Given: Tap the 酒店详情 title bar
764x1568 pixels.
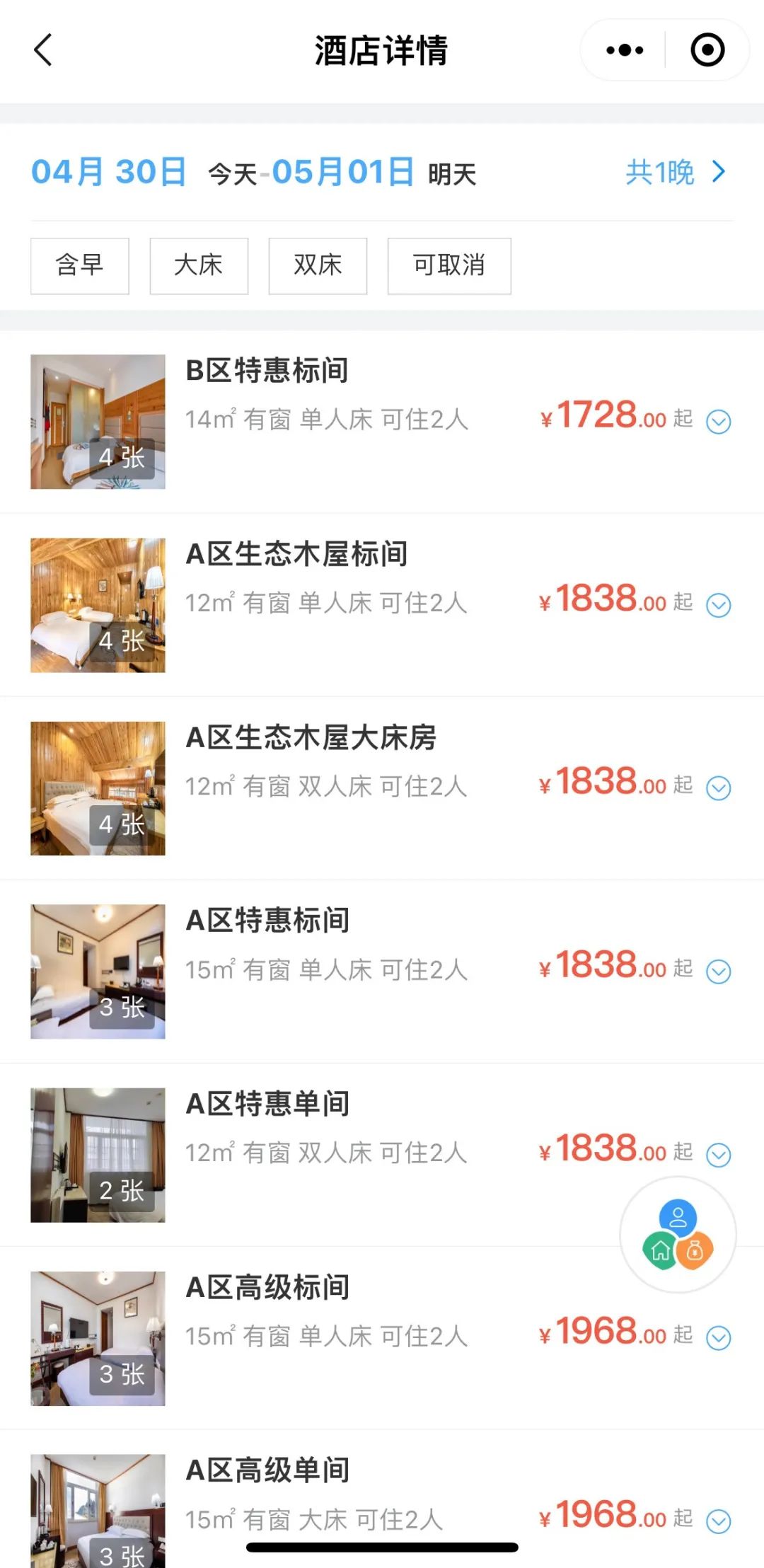Looking at the screenshot, I should [382, 50].
